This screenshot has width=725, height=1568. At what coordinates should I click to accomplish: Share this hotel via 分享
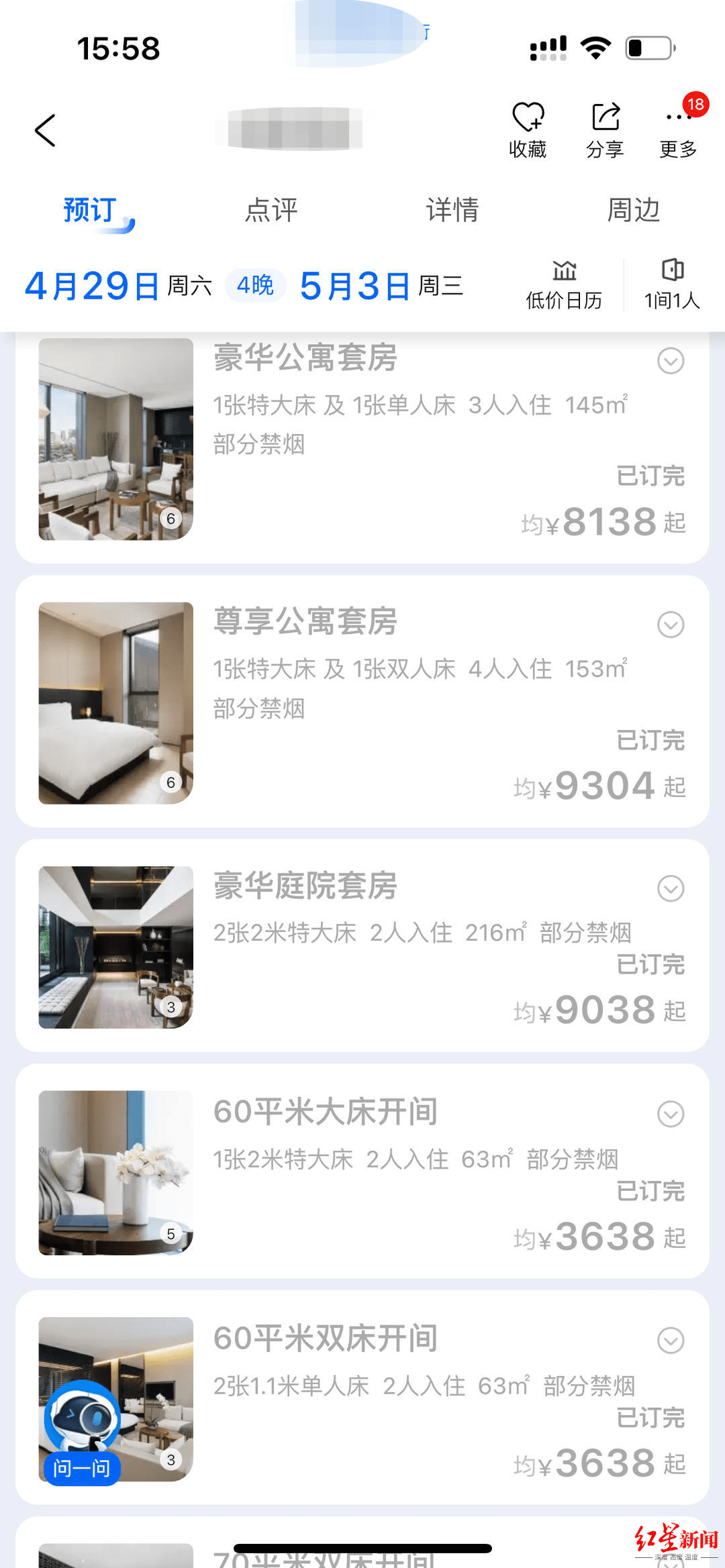pos(605,130)
